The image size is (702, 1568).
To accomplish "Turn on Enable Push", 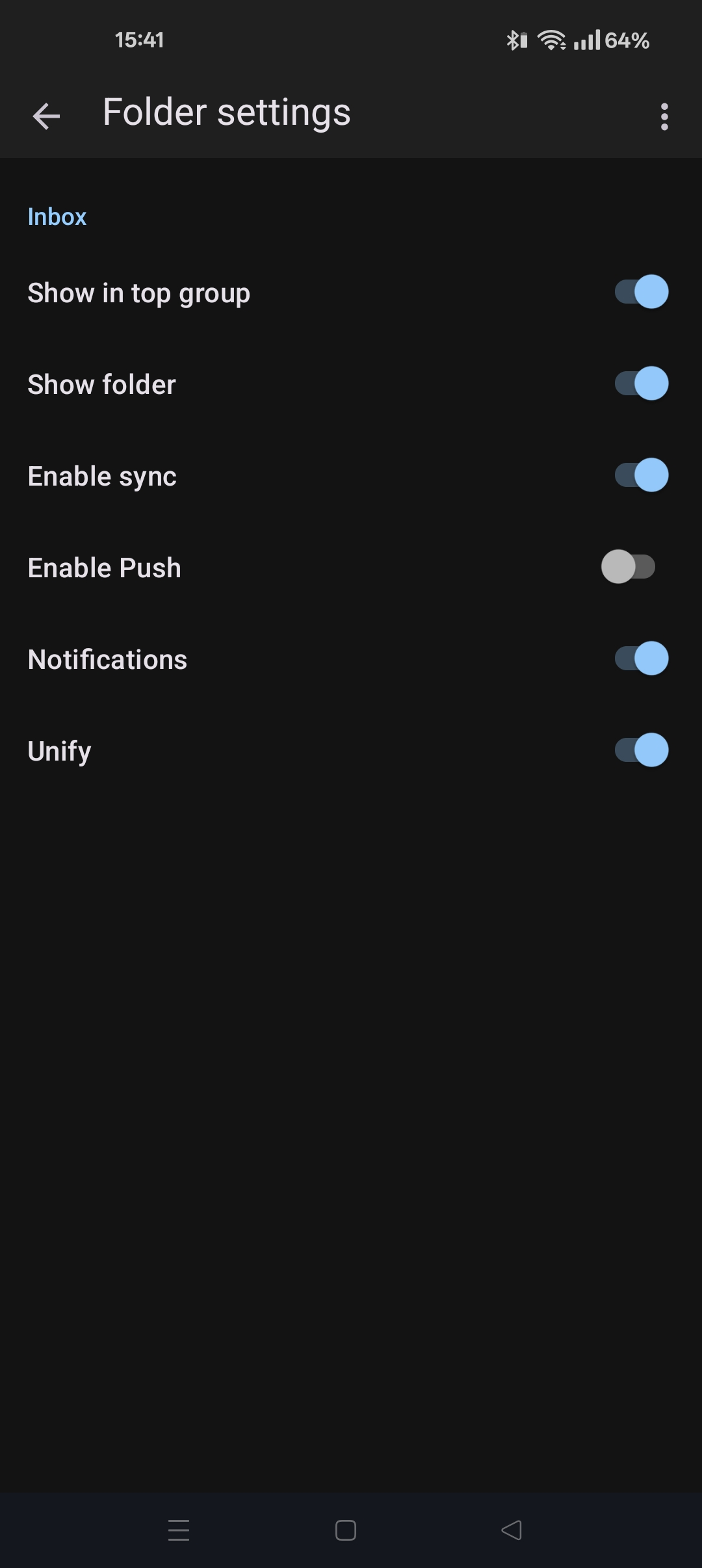I will coord(628,567).
